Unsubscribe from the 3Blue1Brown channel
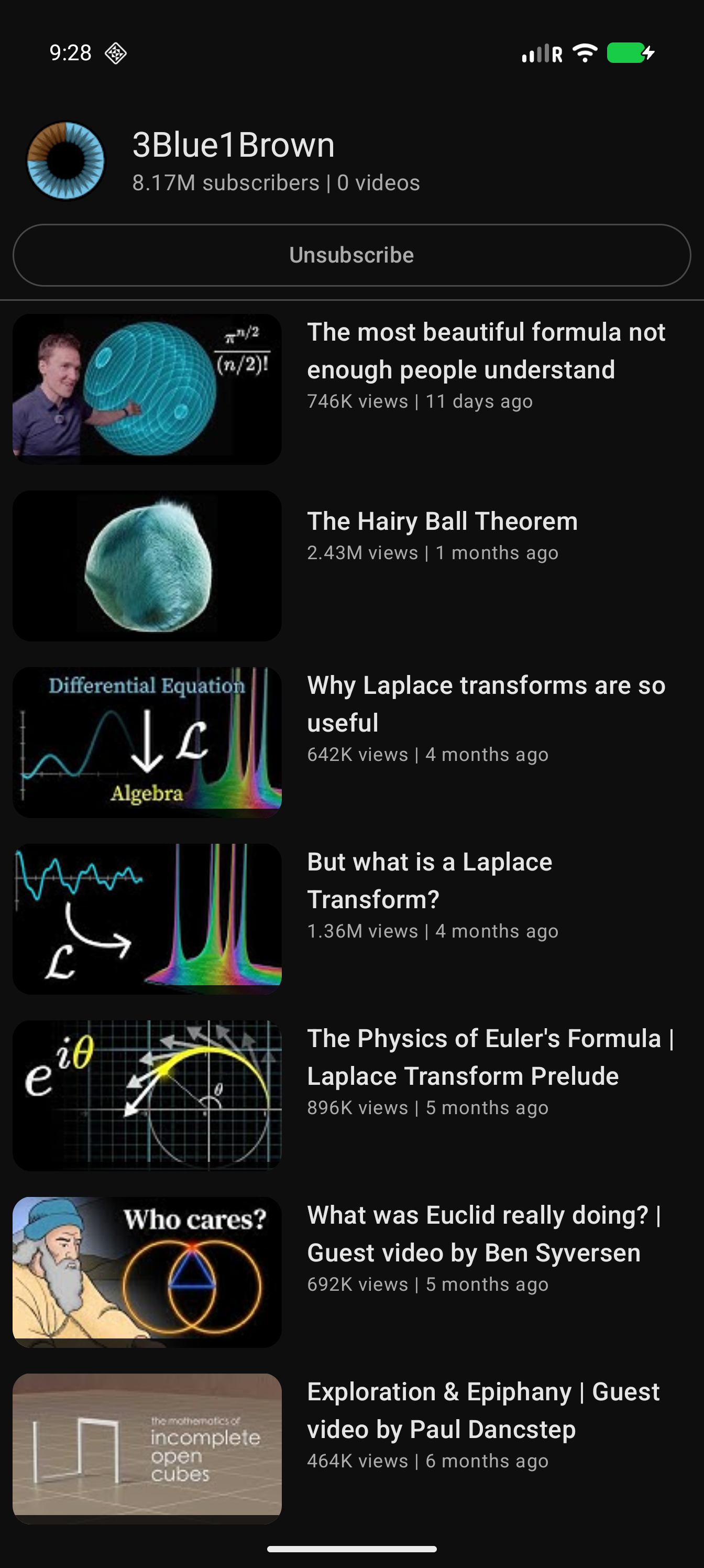Viewport: 704px width, 1568px height. [x=351, y=255]
